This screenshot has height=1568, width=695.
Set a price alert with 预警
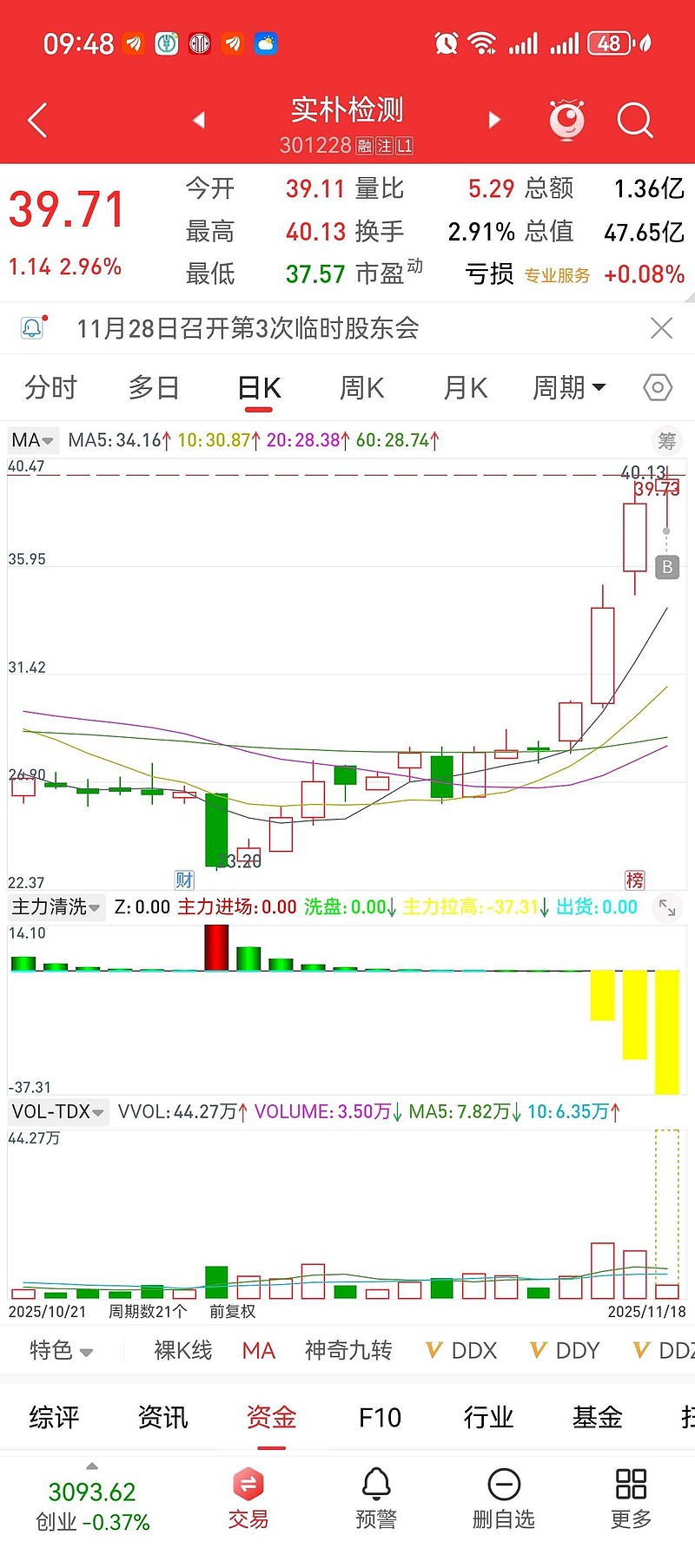point(376,1499)
